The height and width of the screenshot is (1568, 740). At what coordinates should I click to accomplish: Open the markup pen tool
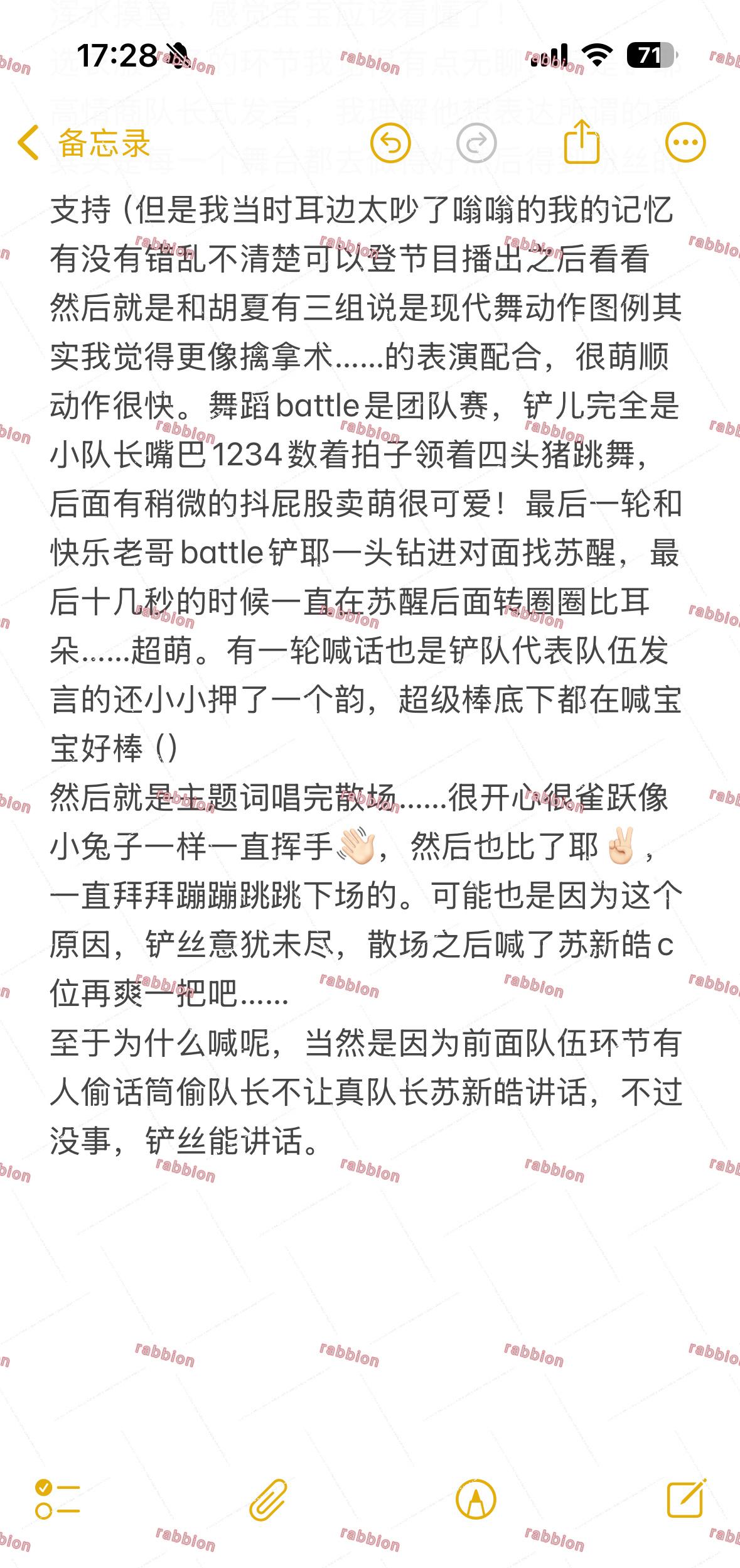tap(476, 1500)
